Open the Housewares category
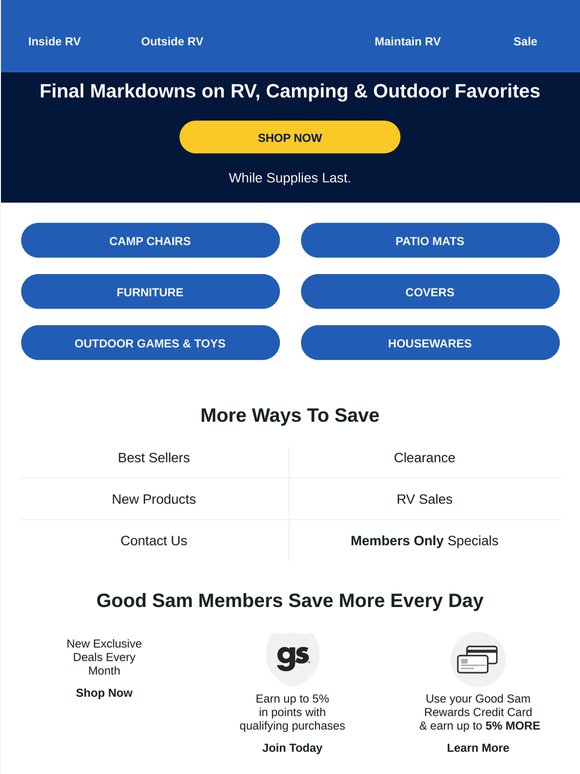 [430, 343]
